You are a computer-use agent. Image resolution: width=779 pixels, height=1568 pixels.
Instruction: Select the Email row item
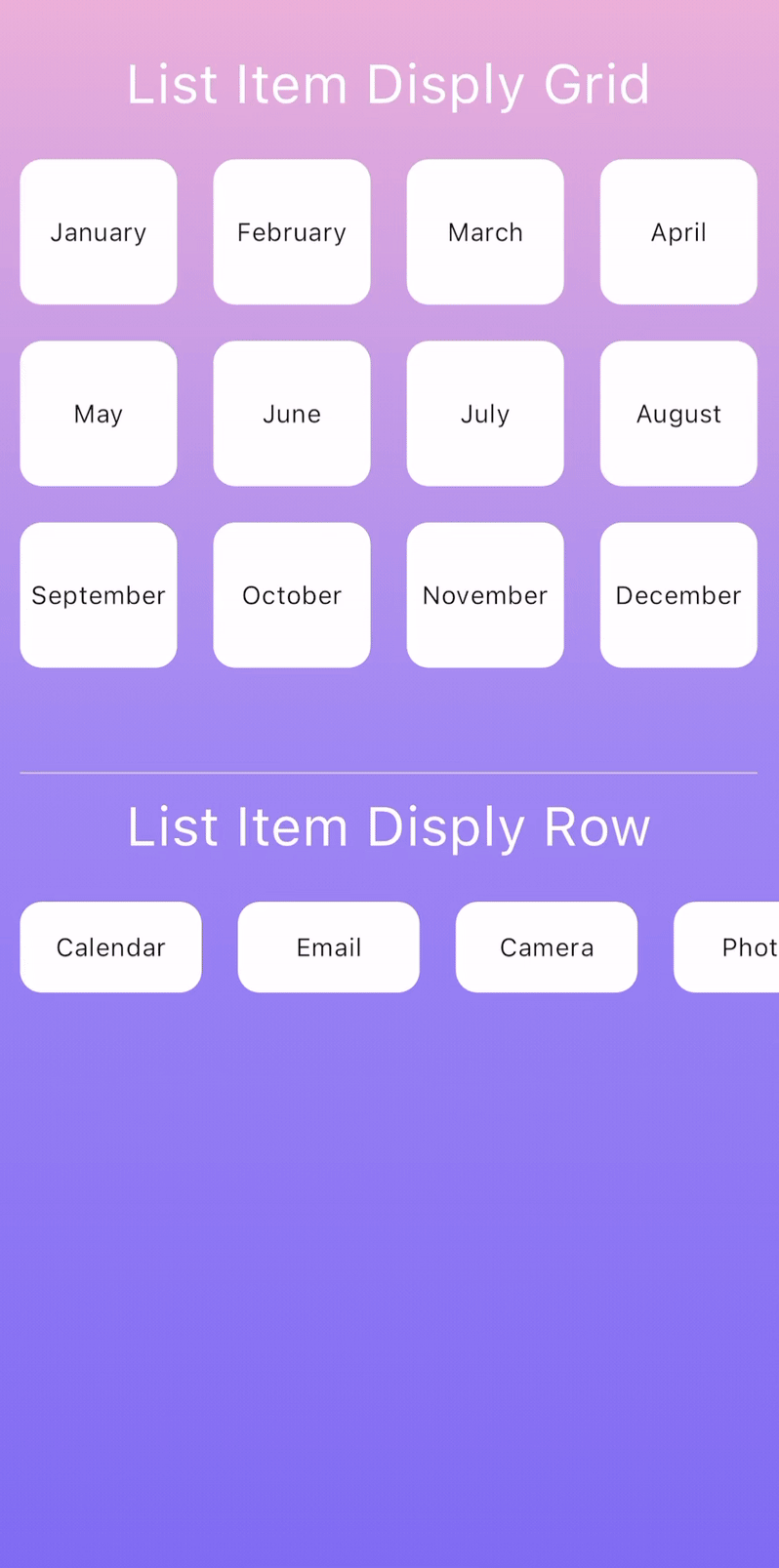click(329, 947)
